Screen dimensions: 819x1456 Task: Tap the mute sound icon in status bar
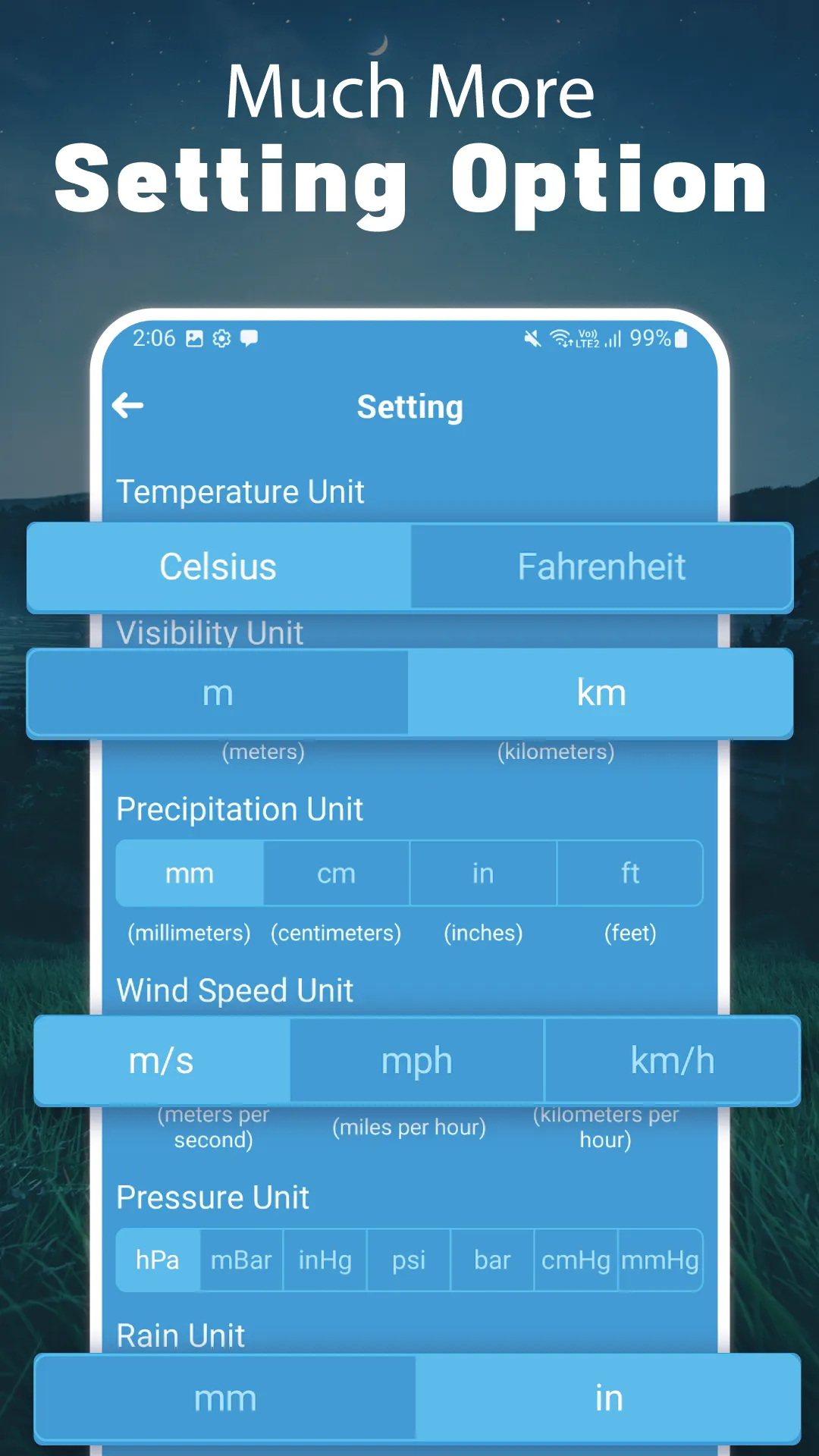532,339
